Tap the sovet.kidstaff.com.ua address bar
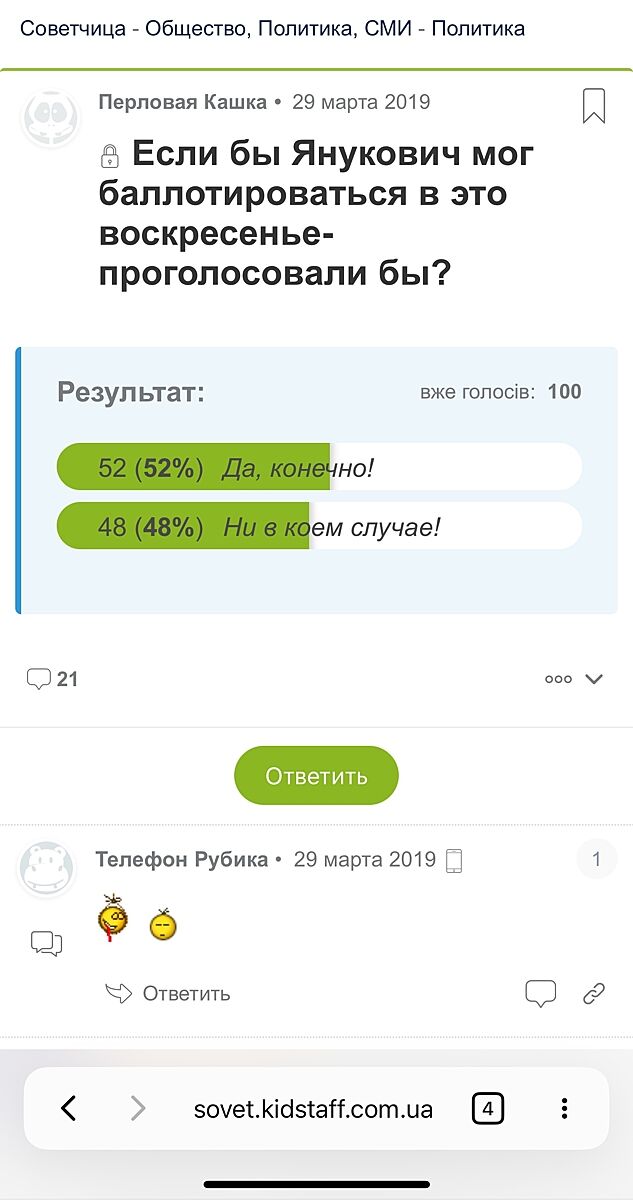This screenshot has width=633, height=1200. click(313, 1109)
